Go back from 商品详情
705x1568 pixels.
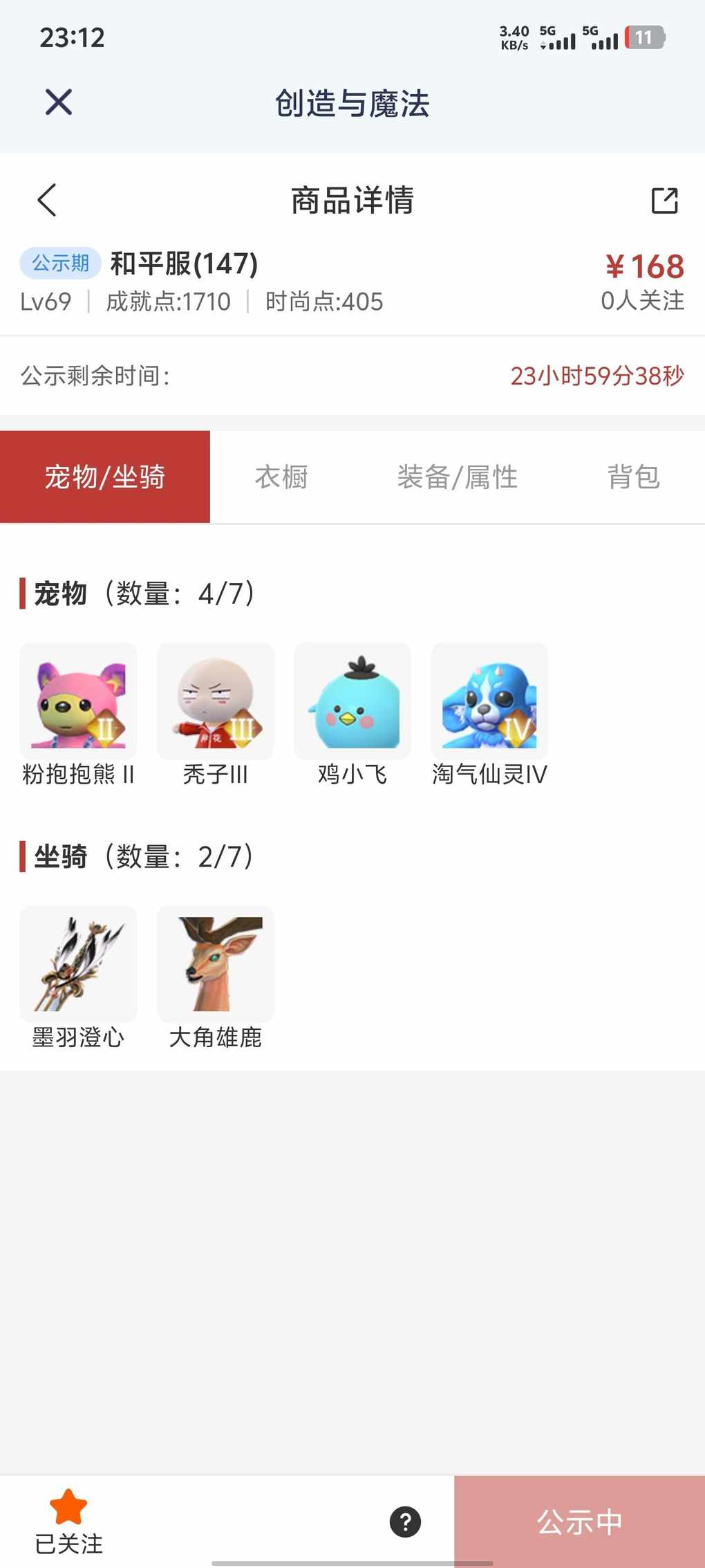(x=47, y=201)
